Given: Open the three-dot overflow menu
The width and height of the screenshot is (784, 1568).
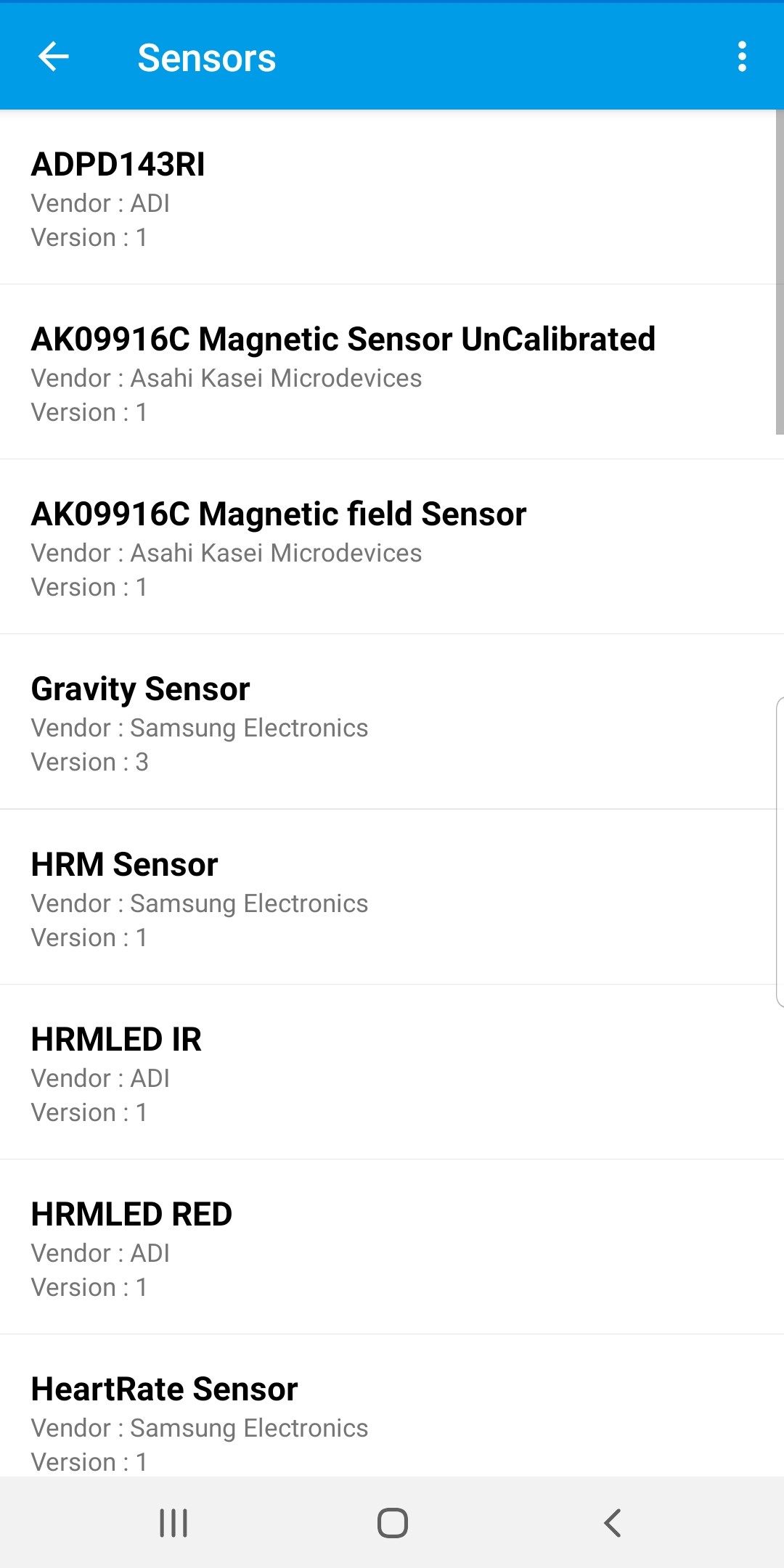Looking at the screenshot, I should point(741,57).
